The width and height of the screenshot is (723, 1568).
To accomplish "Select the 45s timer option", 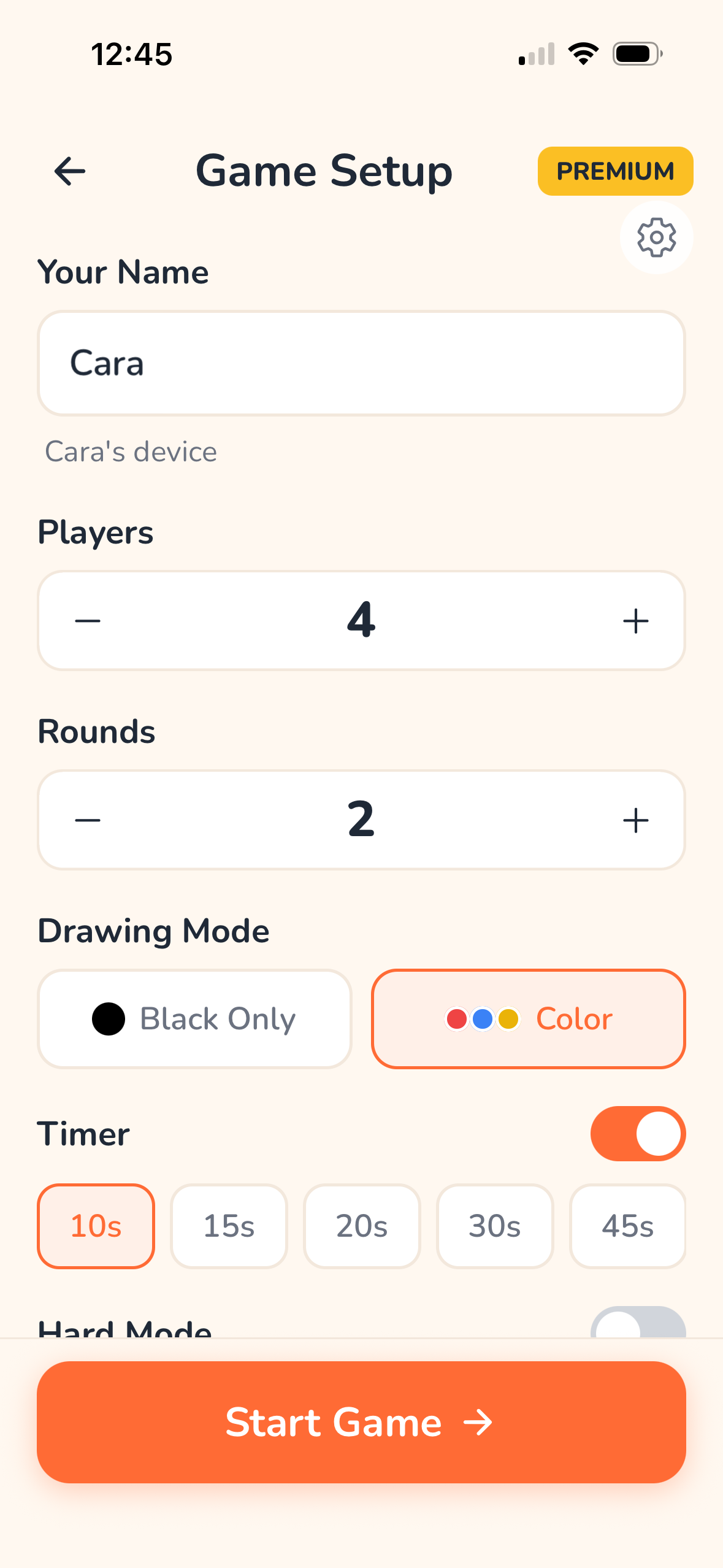I will tap(628, 1226).
